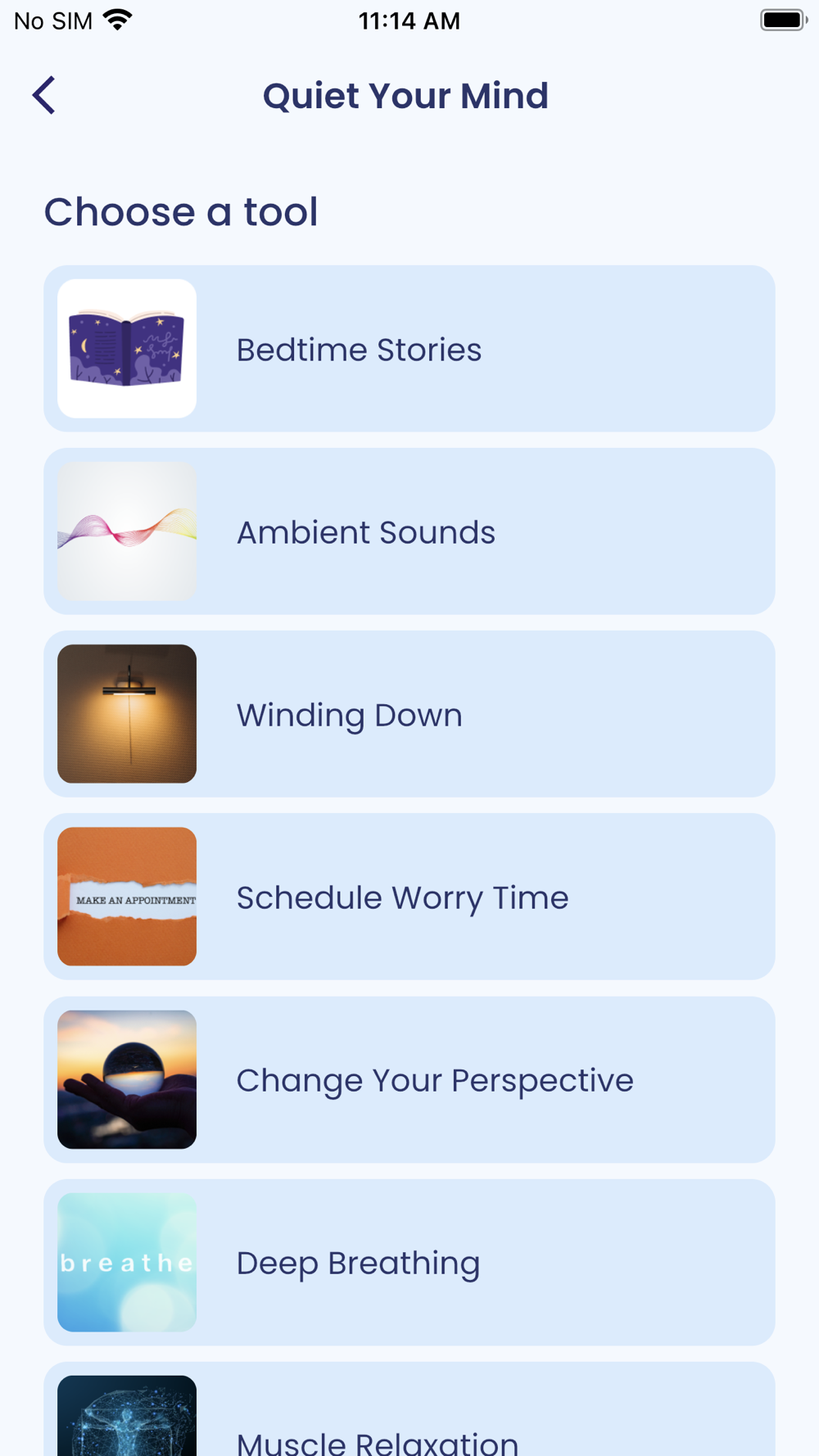This screenshot has height=1456, width=819.
Task: Select Ambient Sounds
Action: (x=409, y=531)
